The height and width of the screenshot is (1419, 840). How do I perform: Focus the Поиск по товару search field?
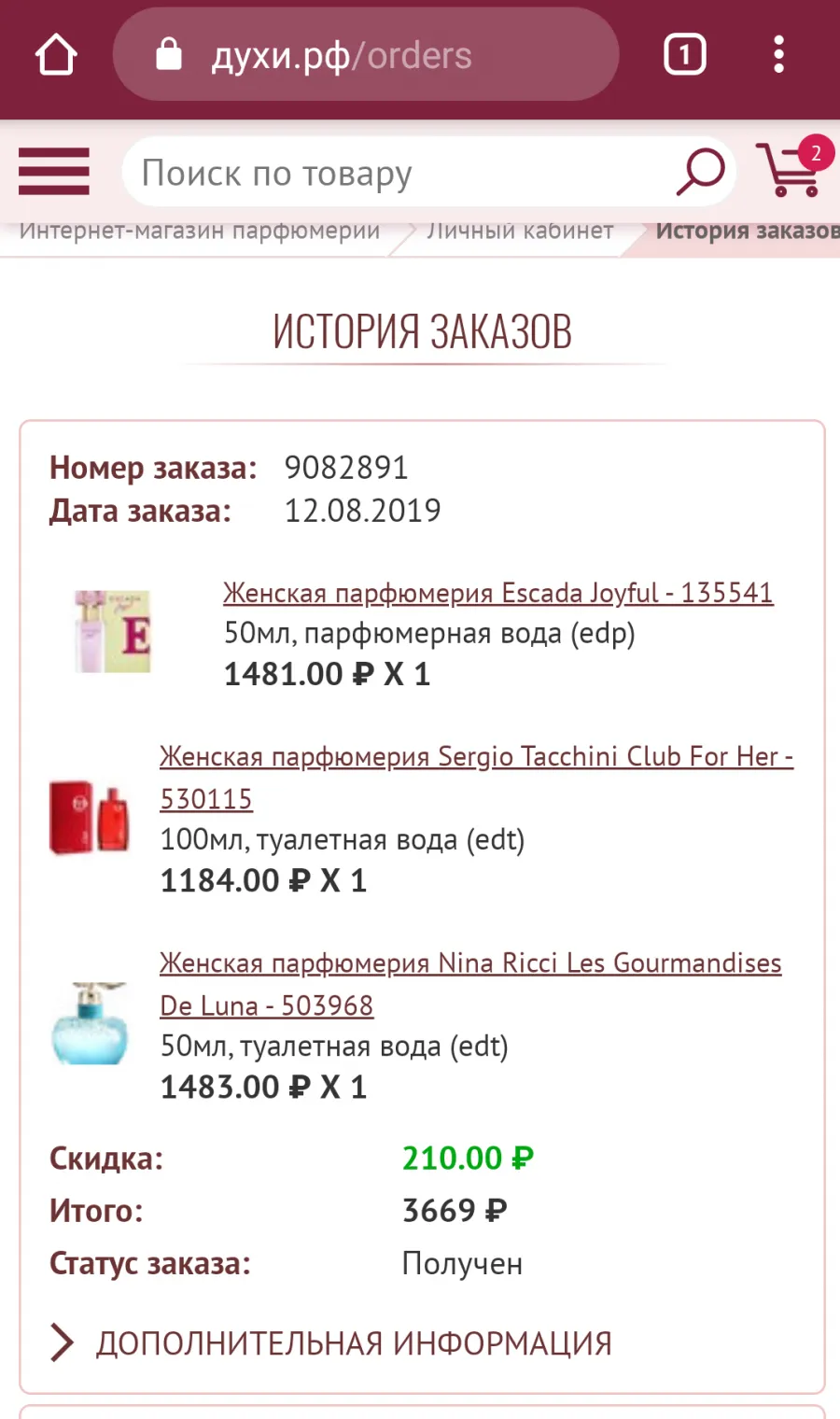(x=401, y=173)
